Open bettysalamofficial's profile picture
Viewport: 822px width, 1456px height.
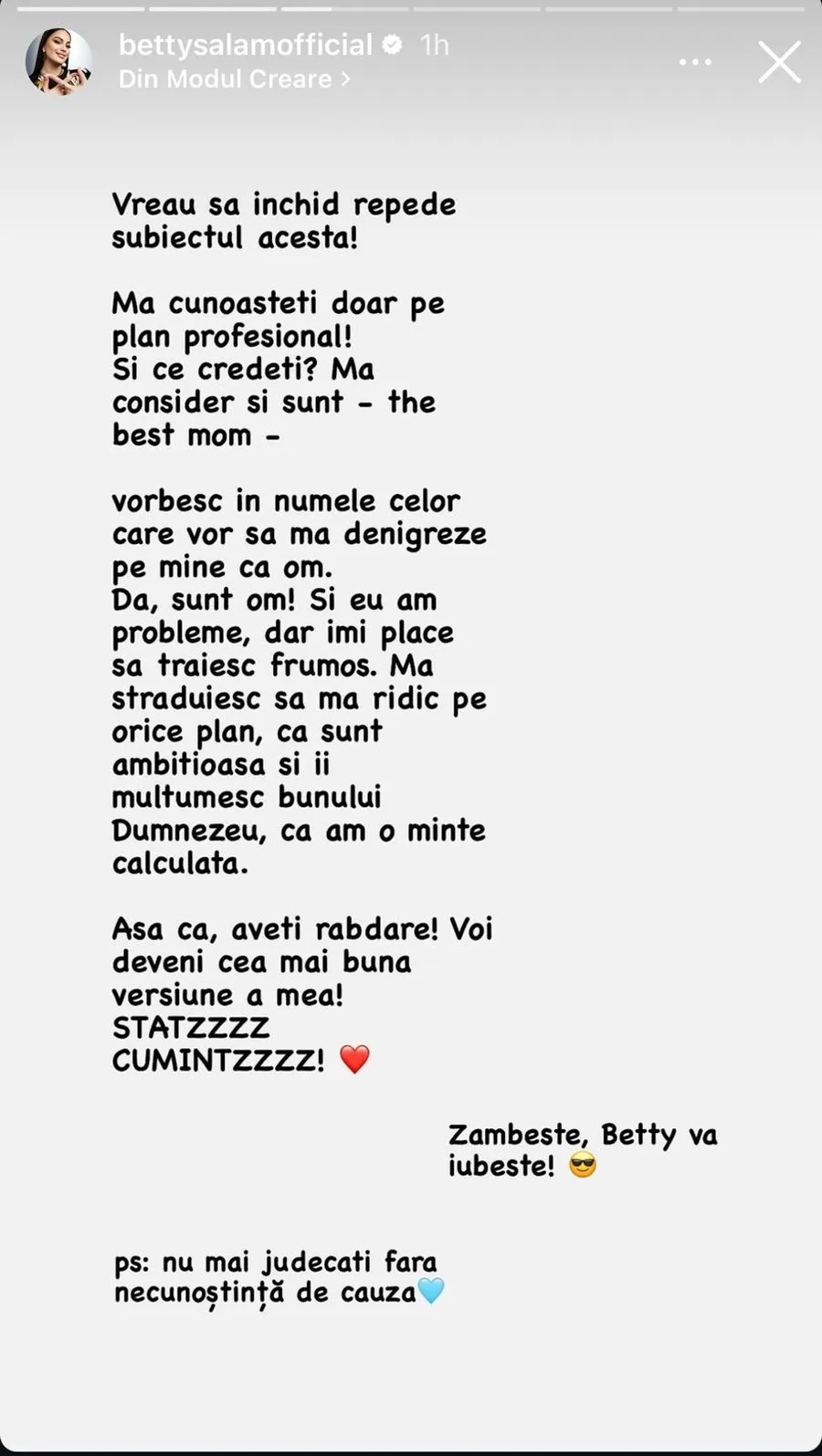[58, 61]
